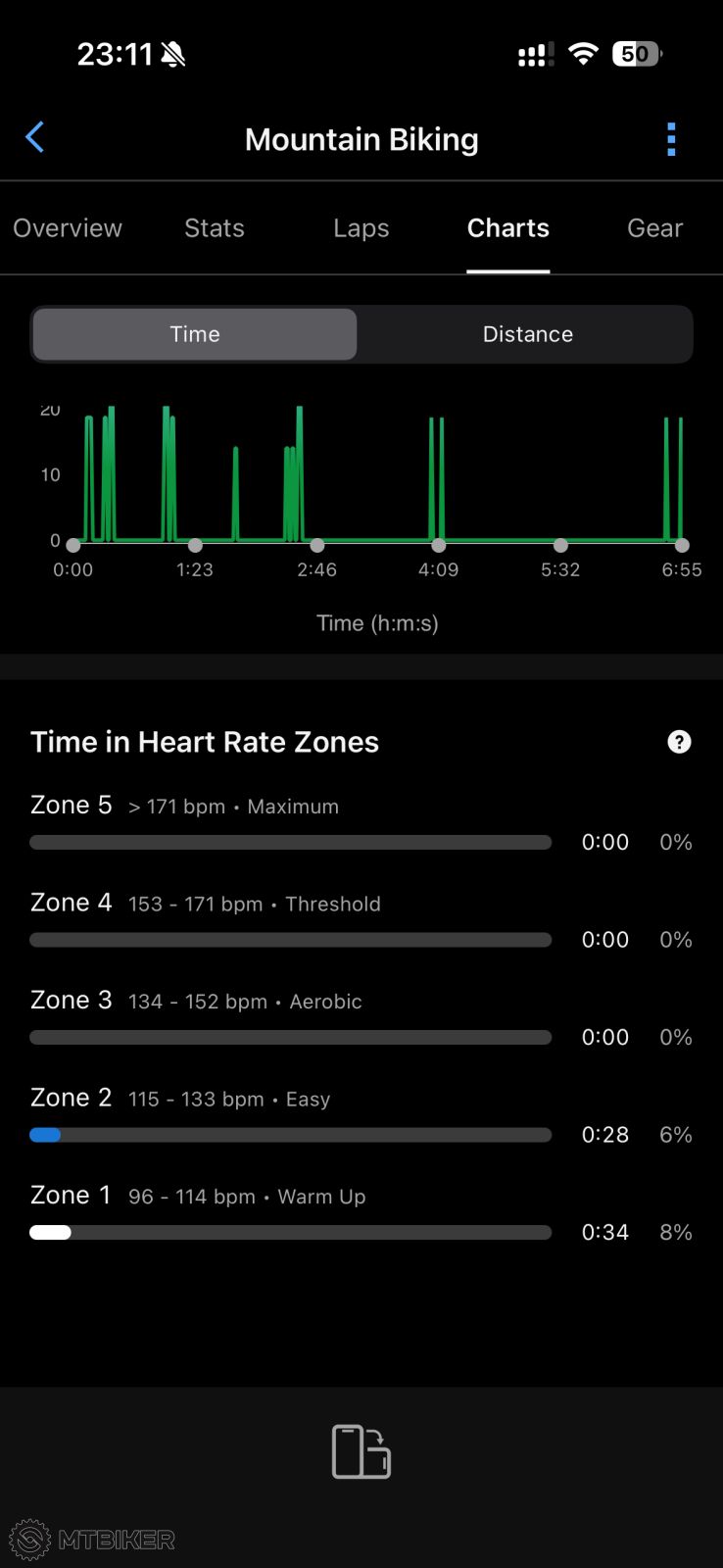Viewport: 723px width, 1568px height.
Task: Switch to the Overview tab
Action: [x=68, y=228]
